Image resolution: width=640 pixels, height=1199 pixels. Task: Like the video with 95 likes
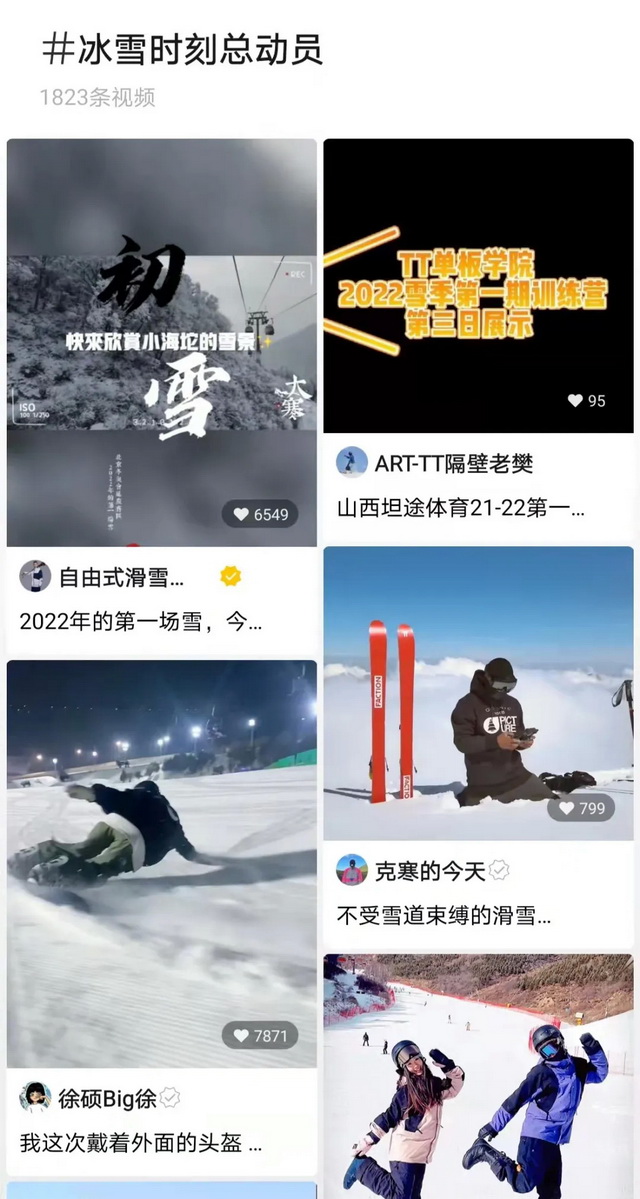click(575, 401)
